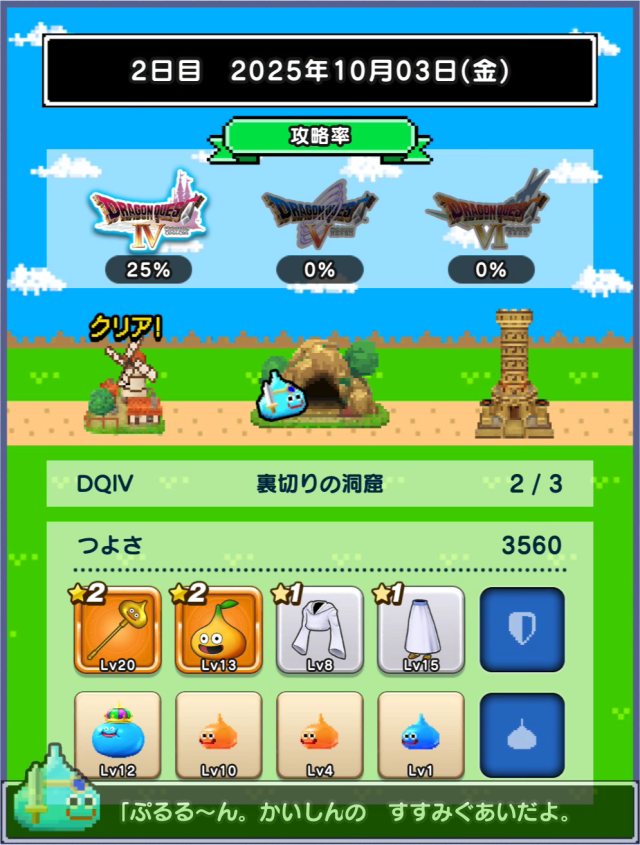Open the King Slime monster Lv12
640x845 pixels.
(117, 735)
